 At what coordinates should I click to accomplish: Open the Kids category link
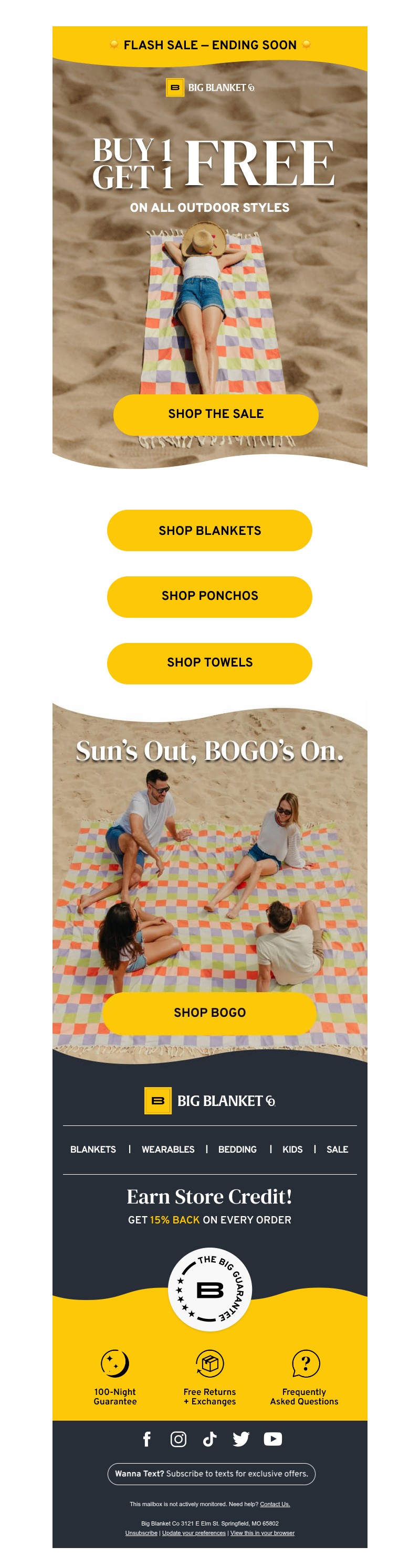(x=292, y=1149)
